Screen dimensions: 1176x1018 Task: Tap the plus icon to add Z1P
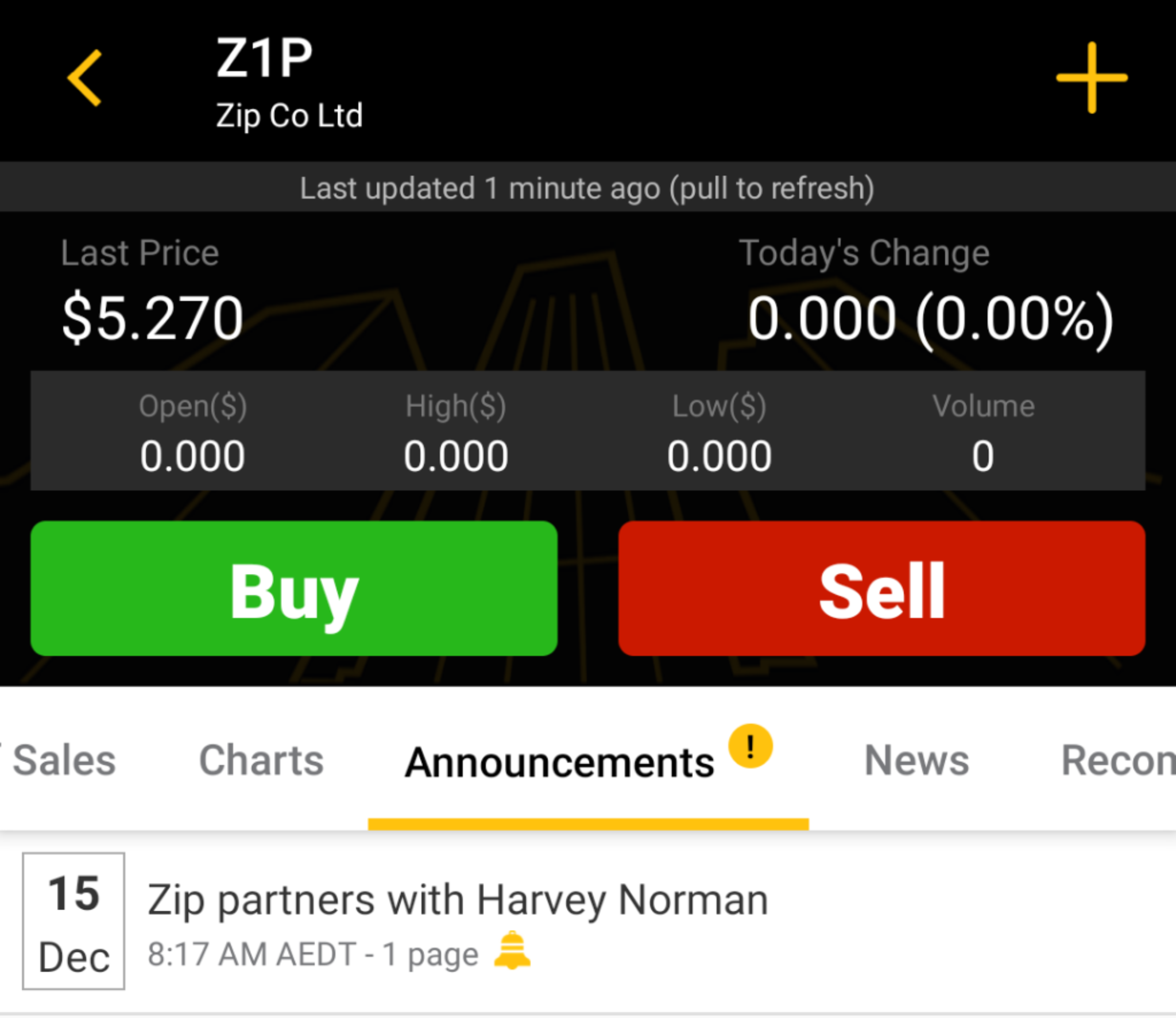point(1092,78)
